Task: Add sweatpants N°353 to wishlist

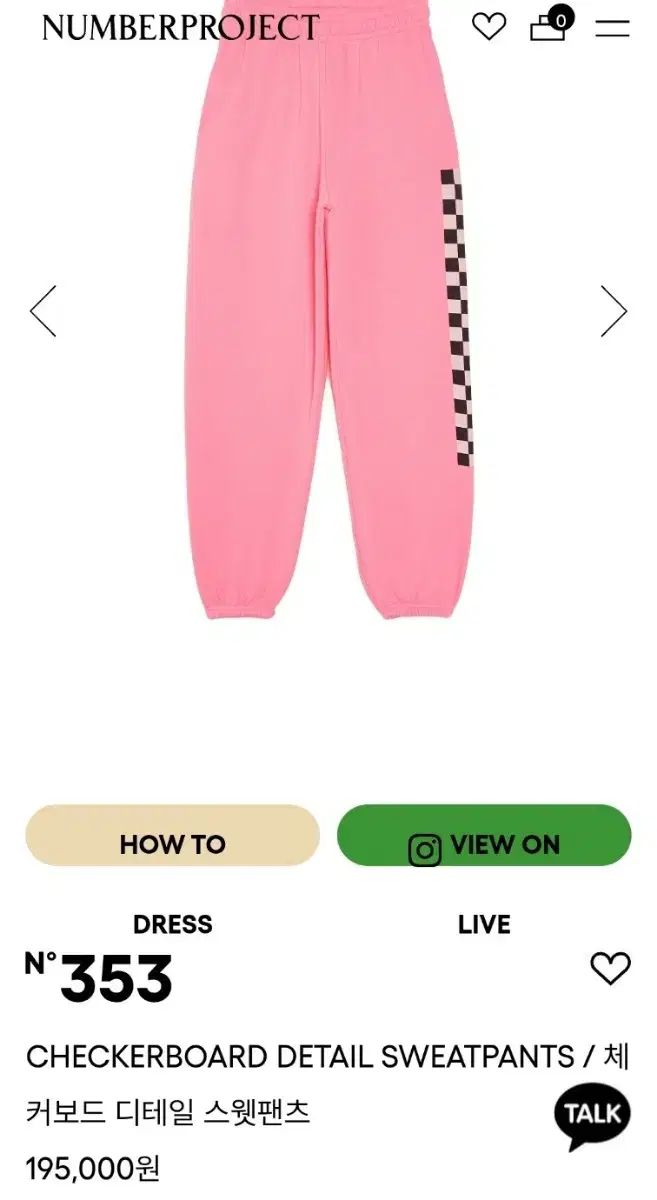Action: point(610,968)
